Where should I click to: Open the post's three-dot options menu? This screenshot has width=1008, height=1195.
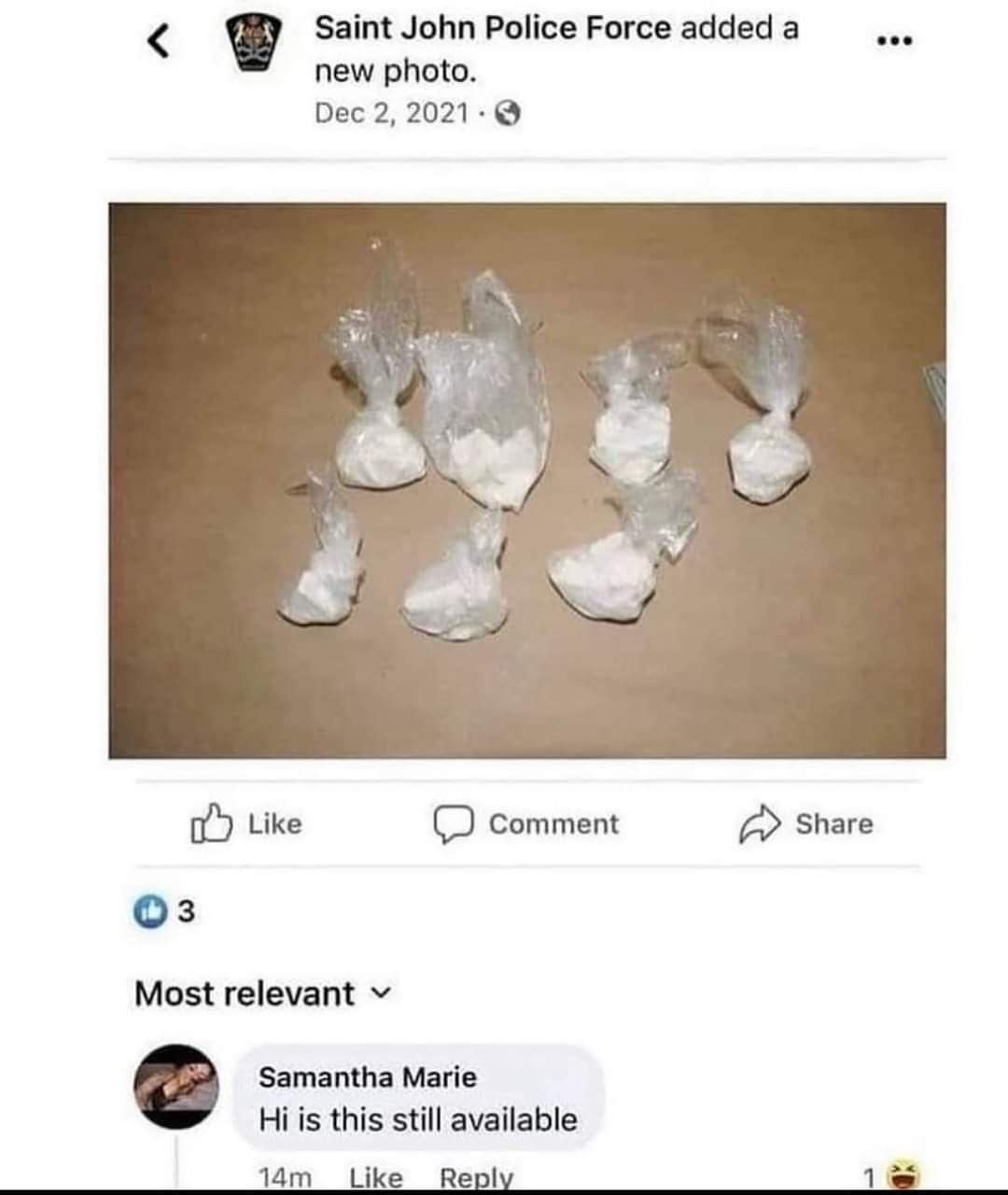[893, 41]
